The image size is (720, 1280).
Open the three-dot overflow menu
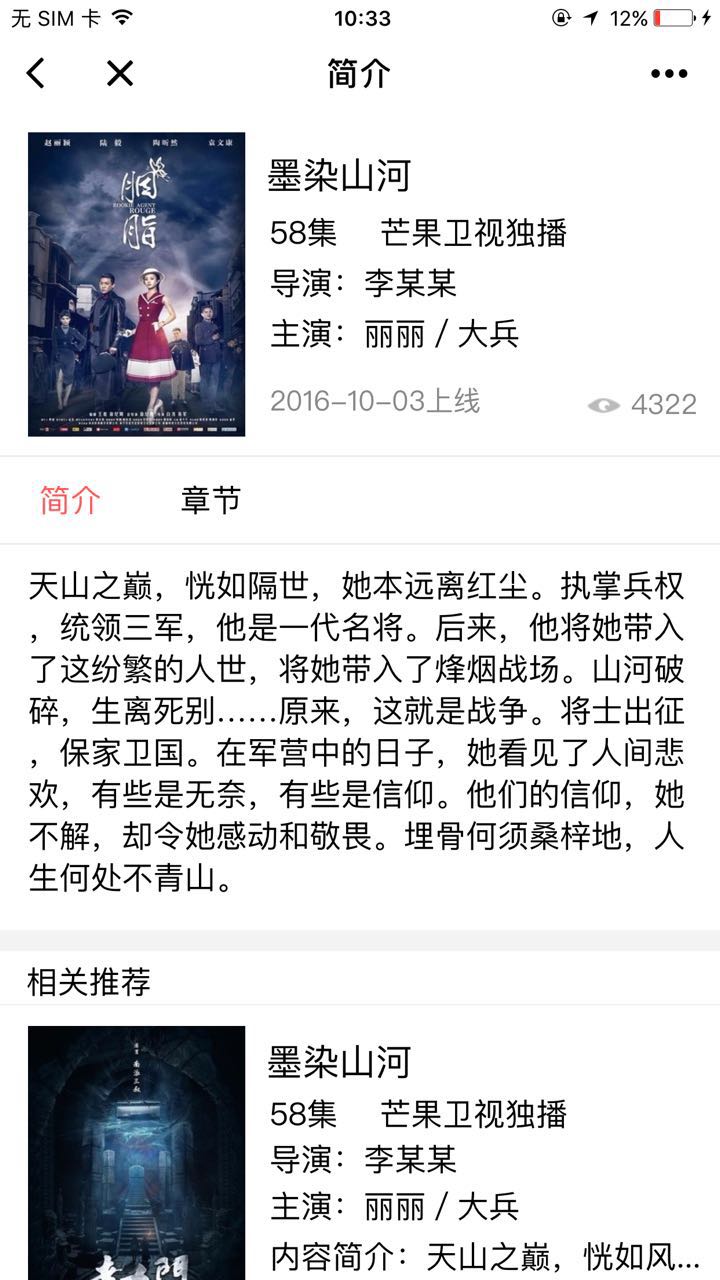[x=669, y=73]
